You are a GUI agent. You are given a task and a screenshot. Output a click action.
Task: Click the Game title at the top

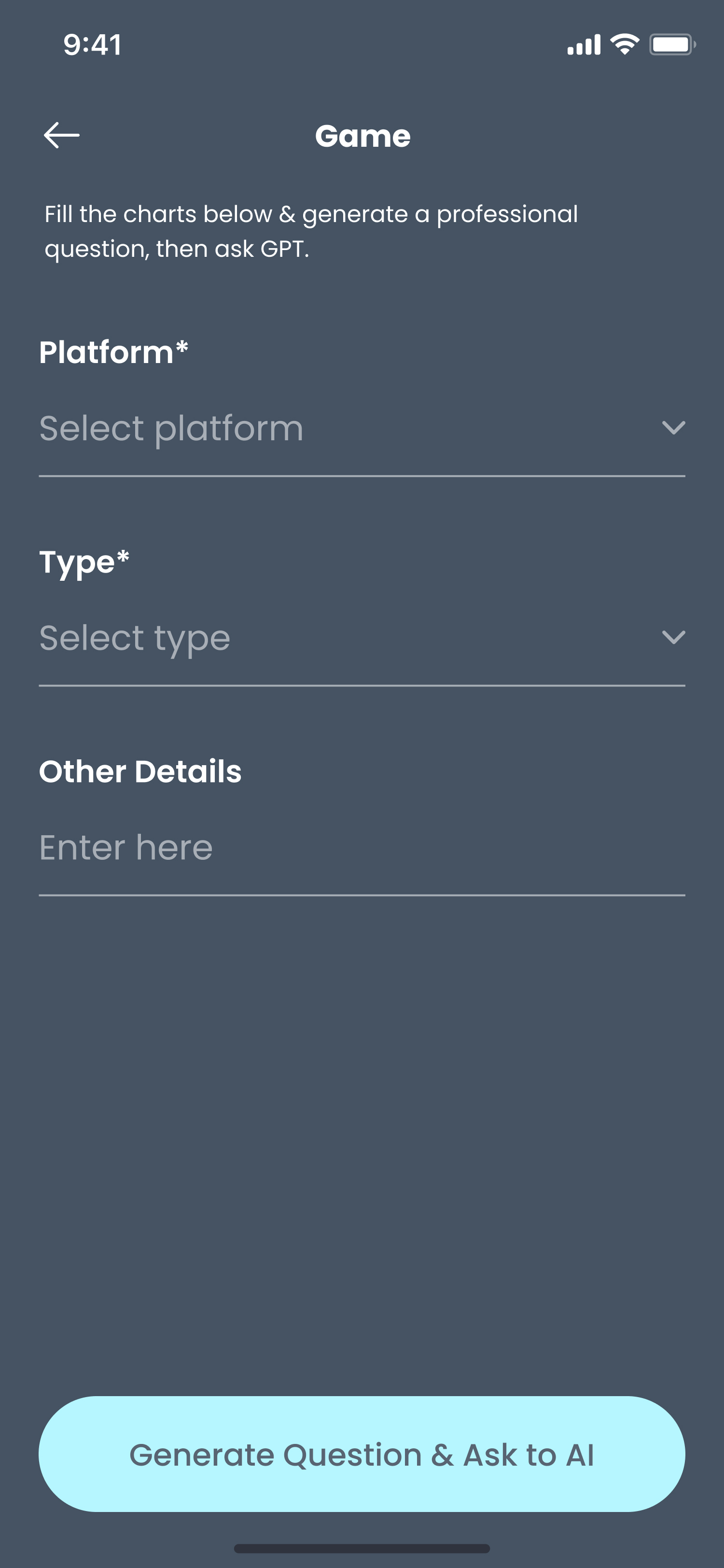362,135
